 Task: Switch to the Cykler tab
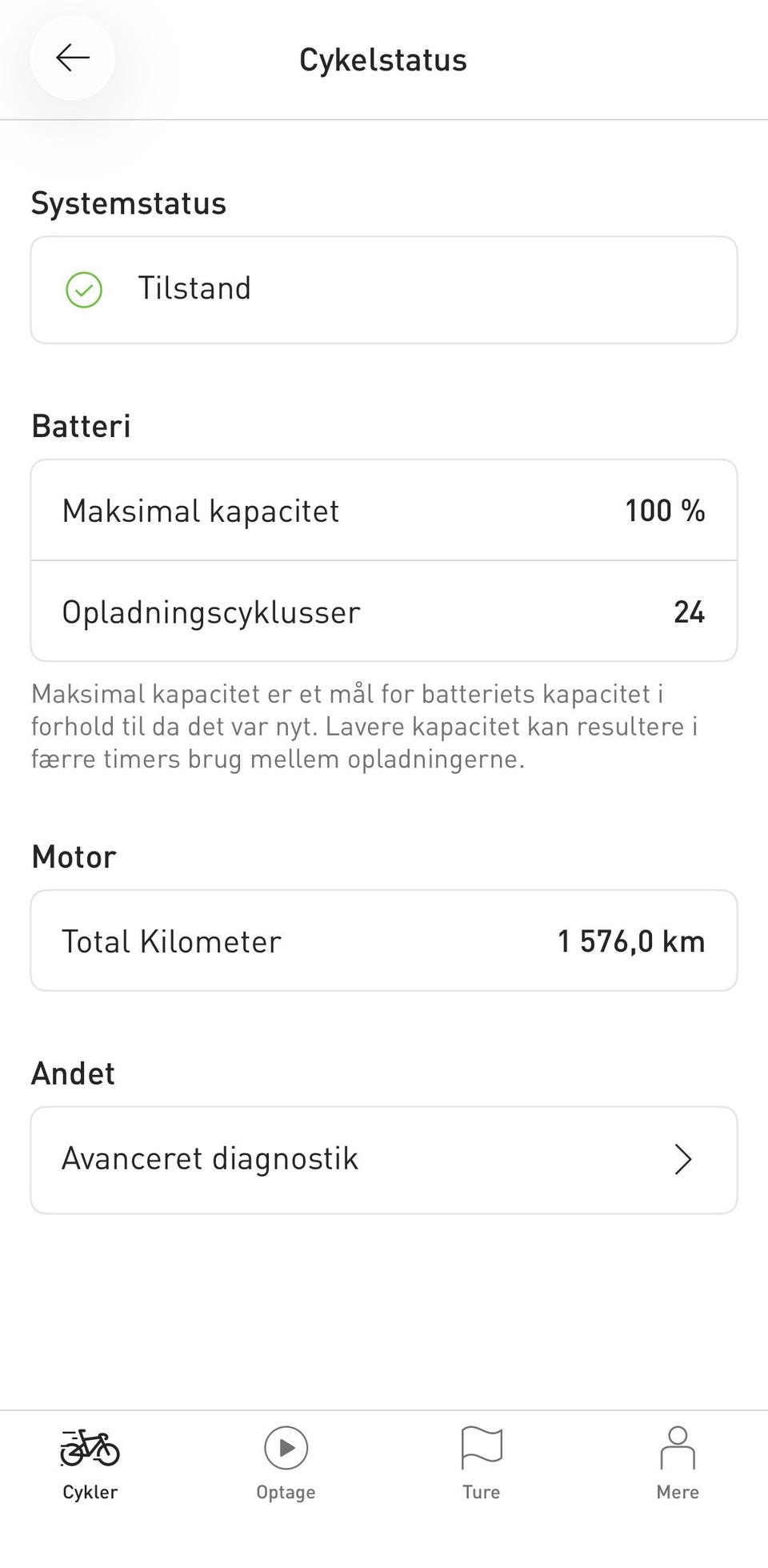(90, 1464)
